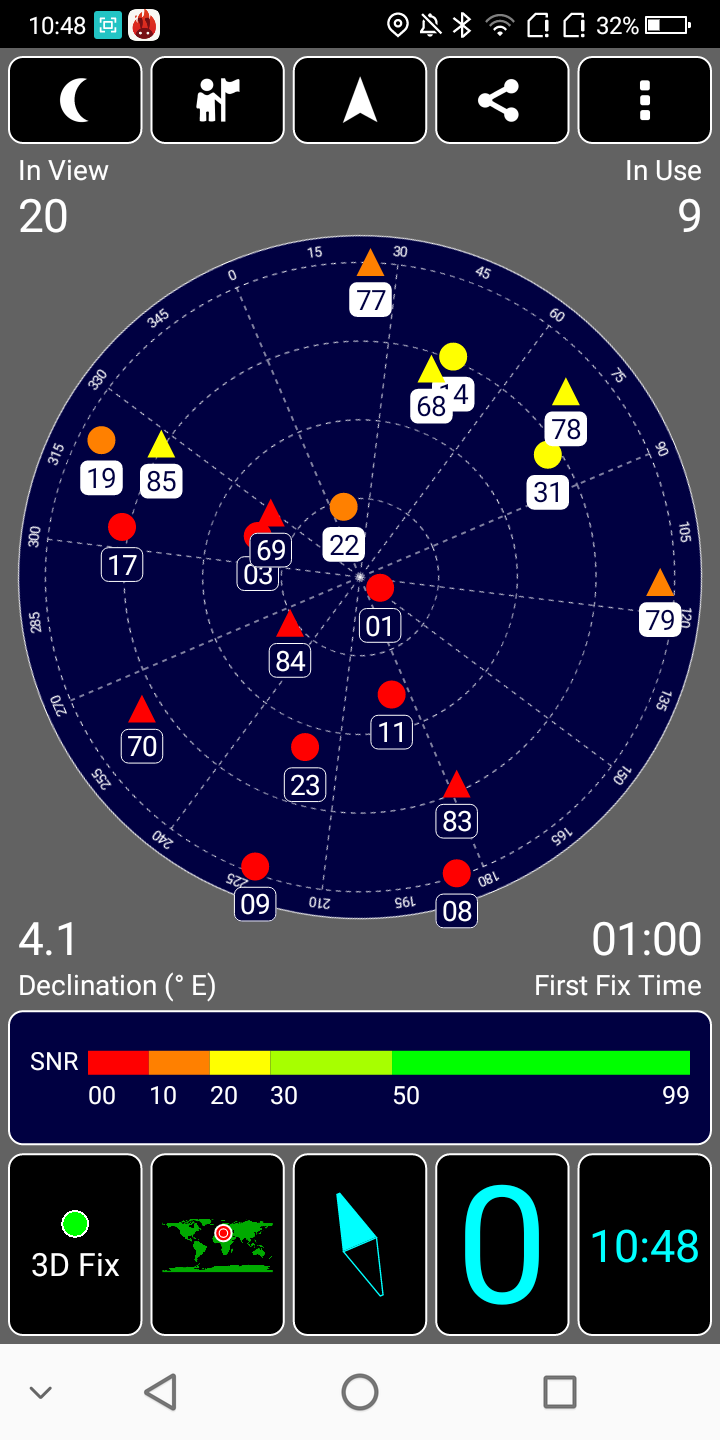The image size is (720, 1440).
Task: Tap the navigation arrow button
Action: pyautogui.click(x=360, y=100)
